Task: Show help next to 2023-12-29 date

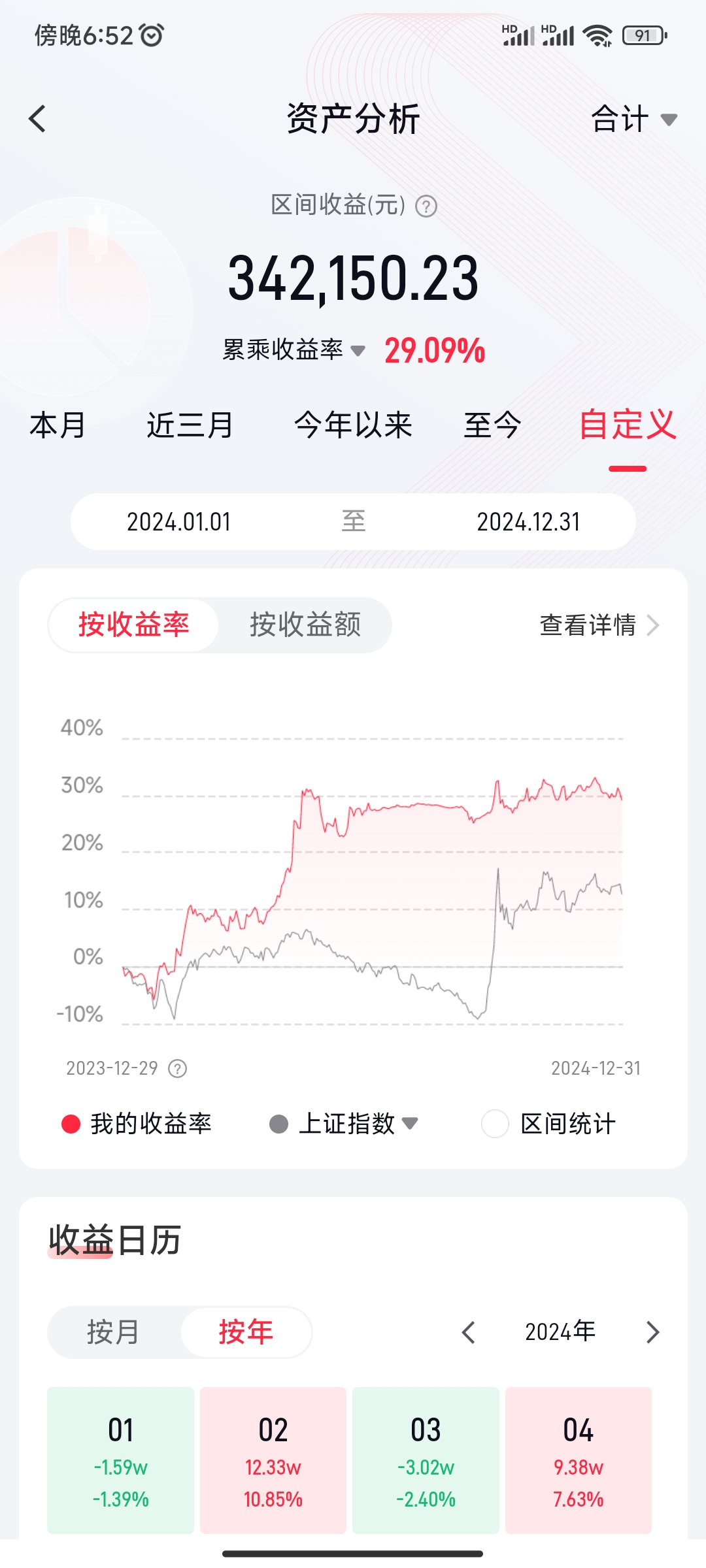Action: [x=178, y=1069]
